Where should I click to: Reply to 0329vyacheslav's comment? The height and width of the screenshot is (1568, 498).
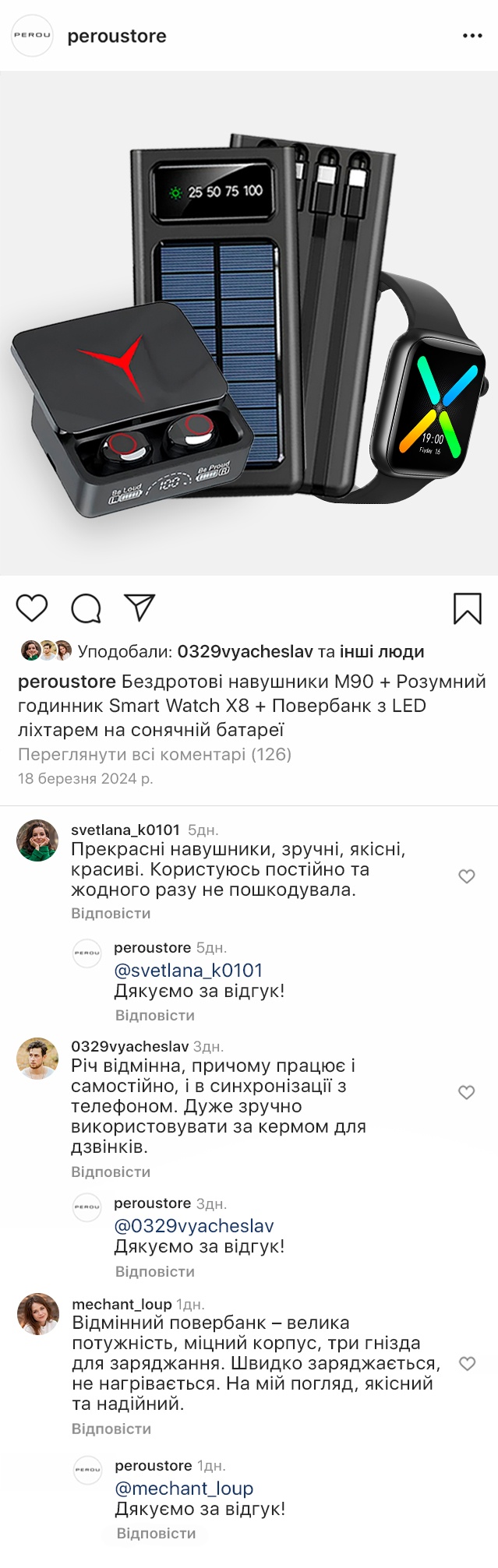click(x=111, y=1172)
